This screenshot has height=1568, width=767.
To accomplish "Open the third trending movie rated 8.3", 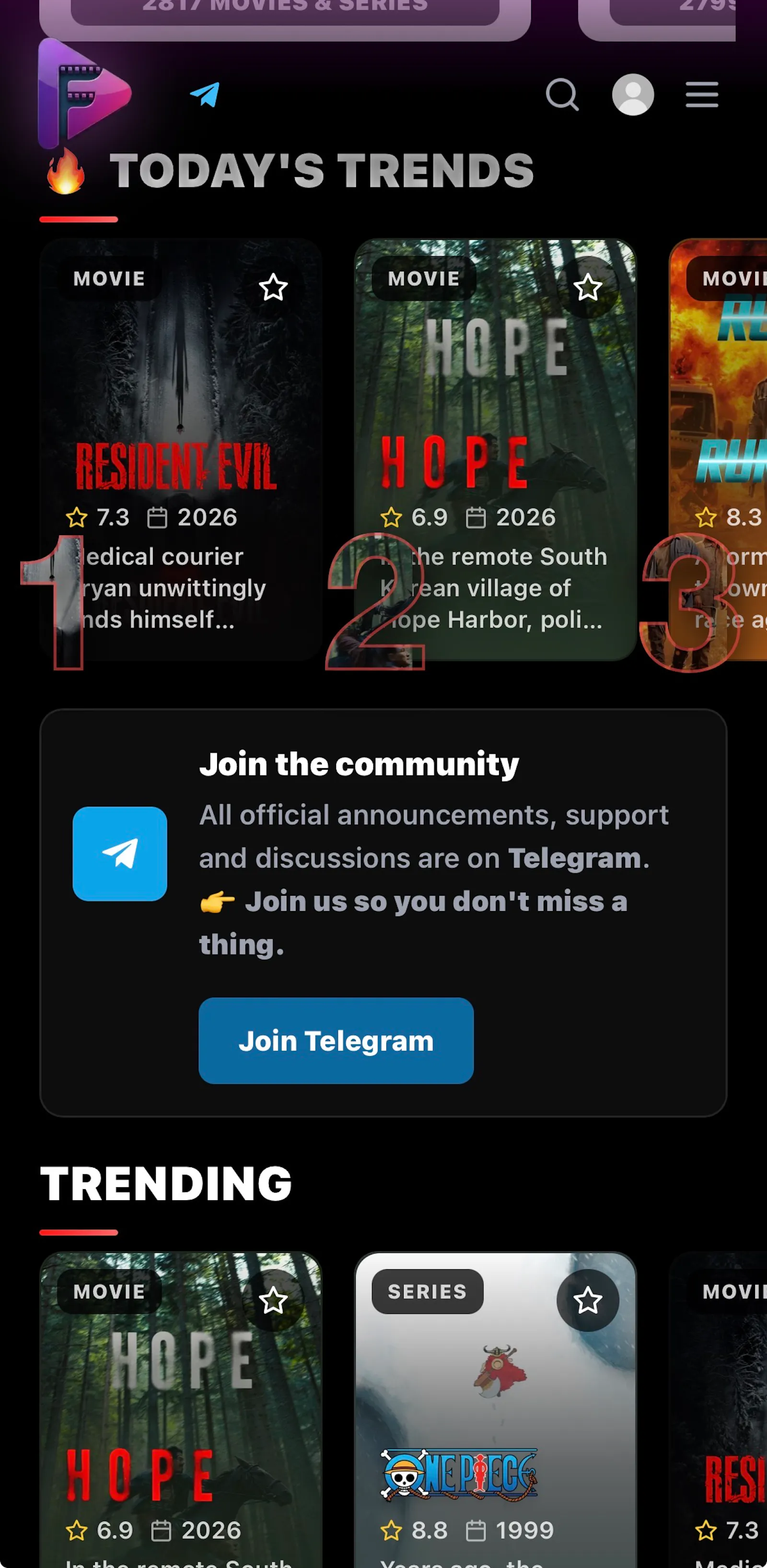I will tap(718, 449).
